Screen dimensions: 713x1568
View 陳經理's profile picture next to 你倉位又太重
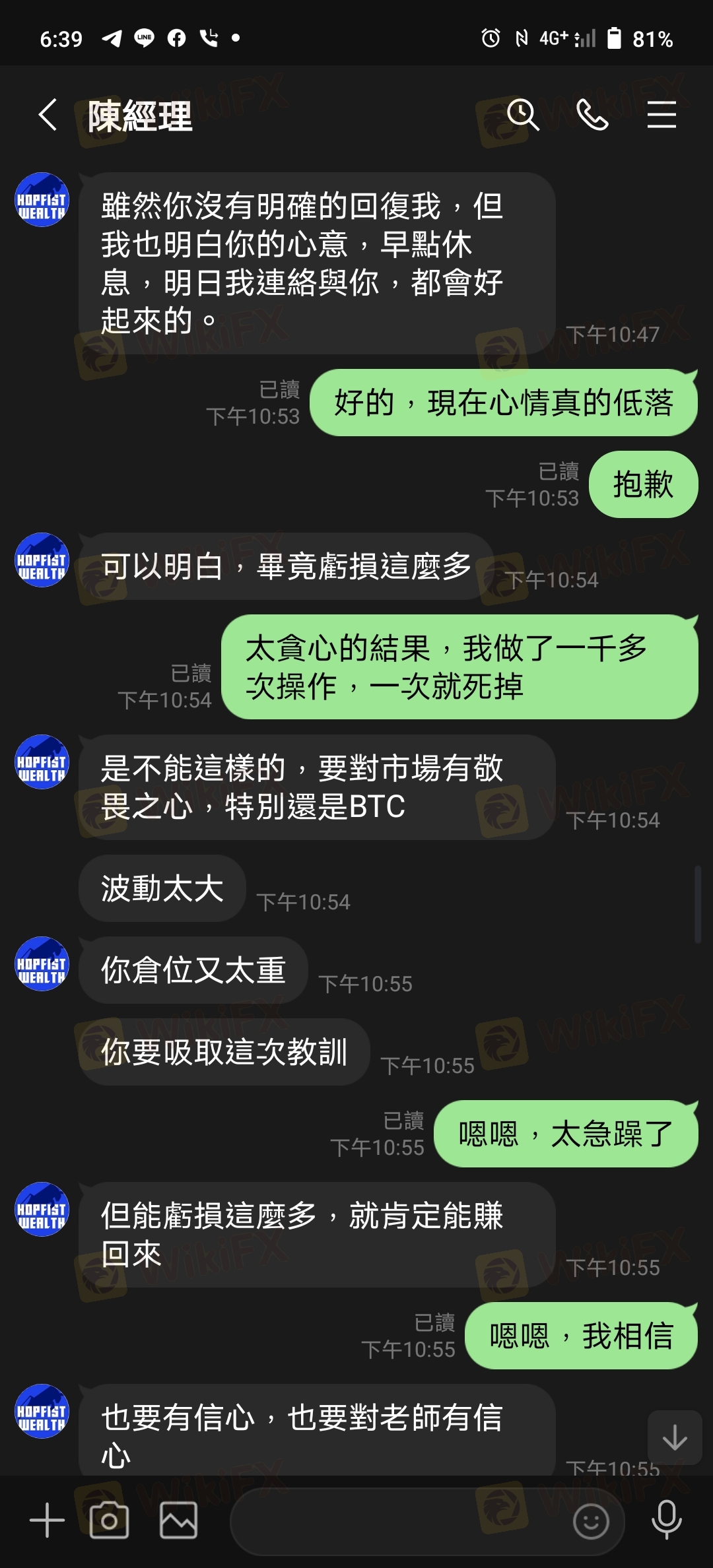(x=42, y=964)
